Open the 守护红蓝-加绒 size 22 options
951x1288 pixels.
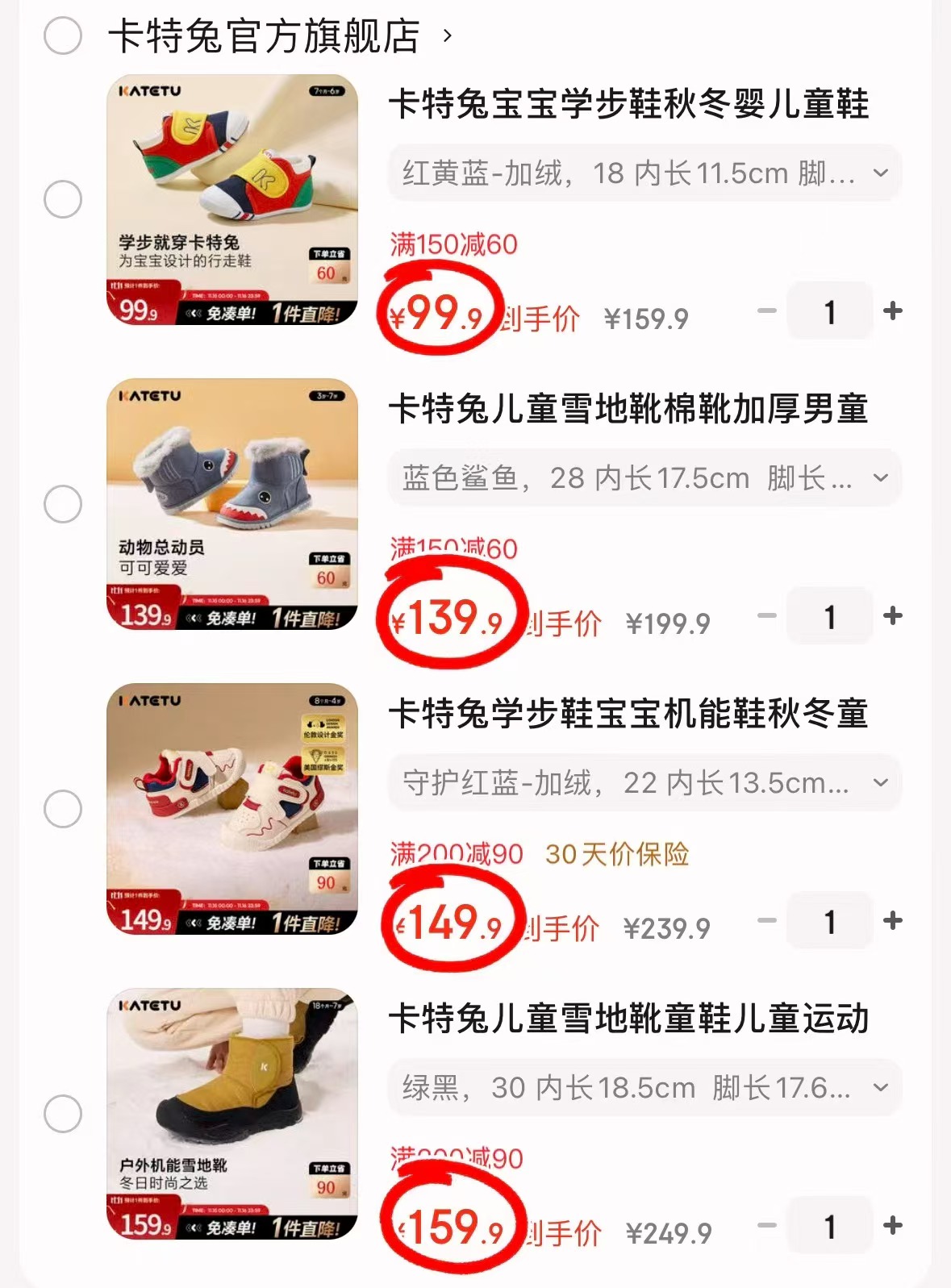[x=641, y=782]
